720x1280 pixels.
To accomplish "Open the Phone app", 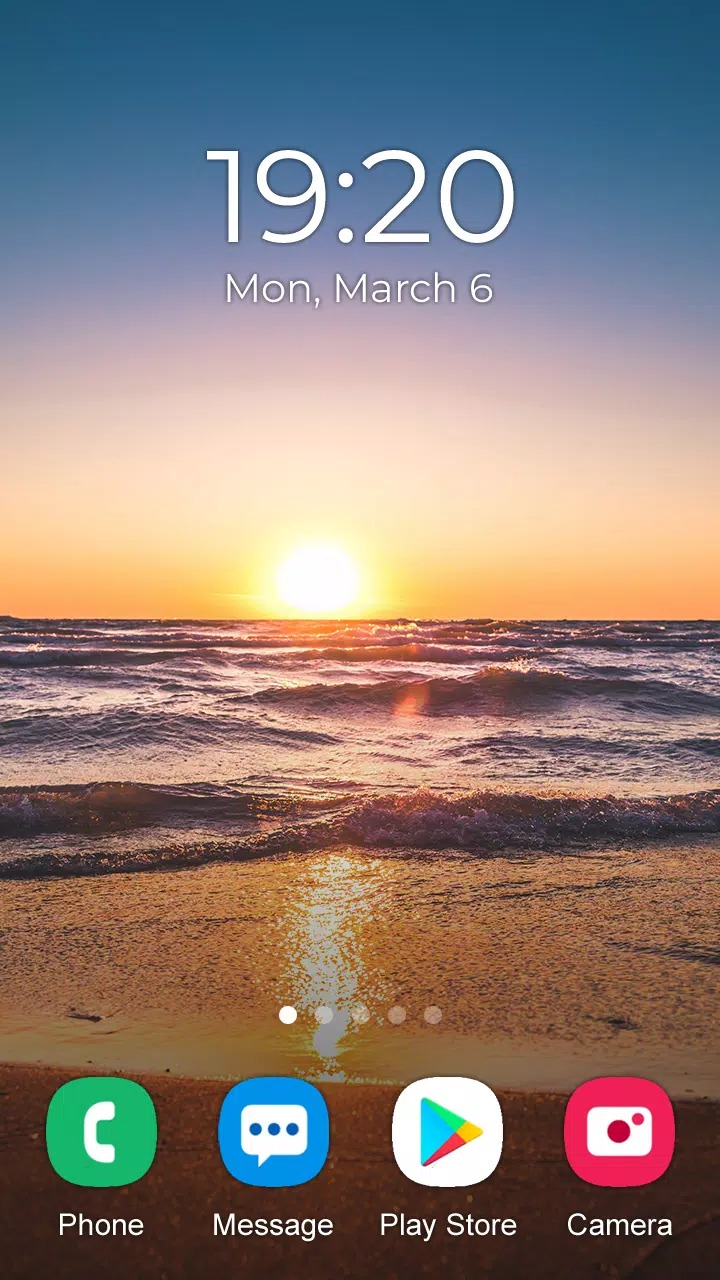I will 101,1132.
